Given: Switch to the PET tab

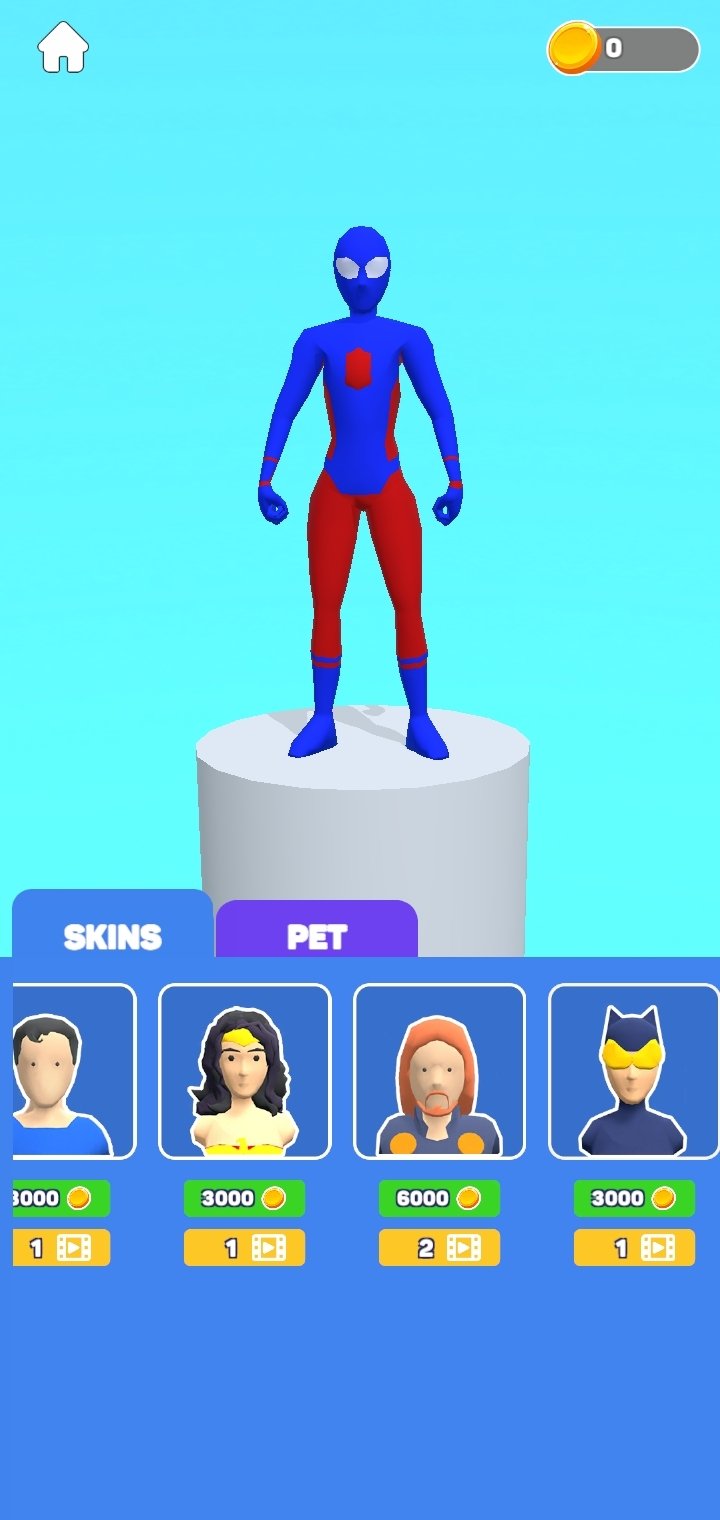Looking at the screenshot, I should [x=316, y=935].
